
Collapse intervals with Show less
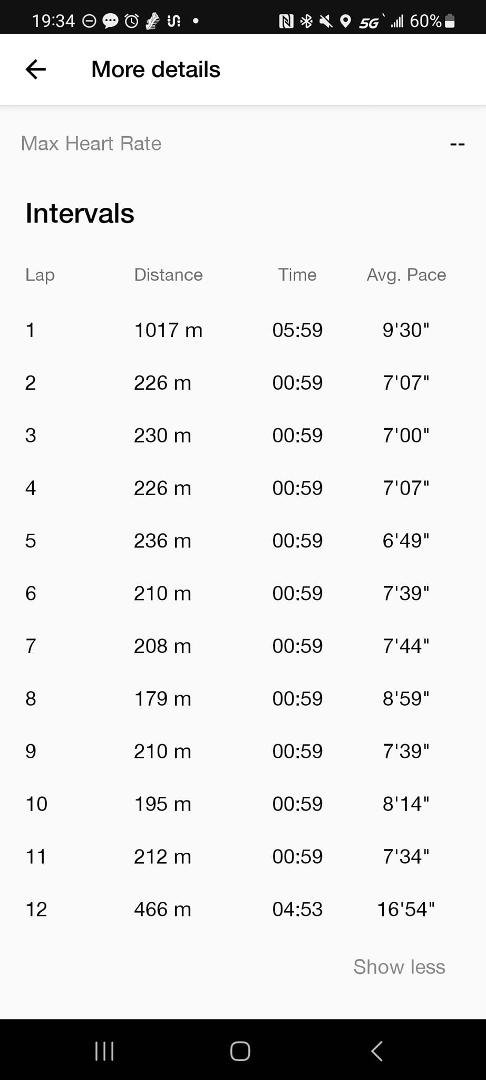pyautogui.click(x=399, y=966)
